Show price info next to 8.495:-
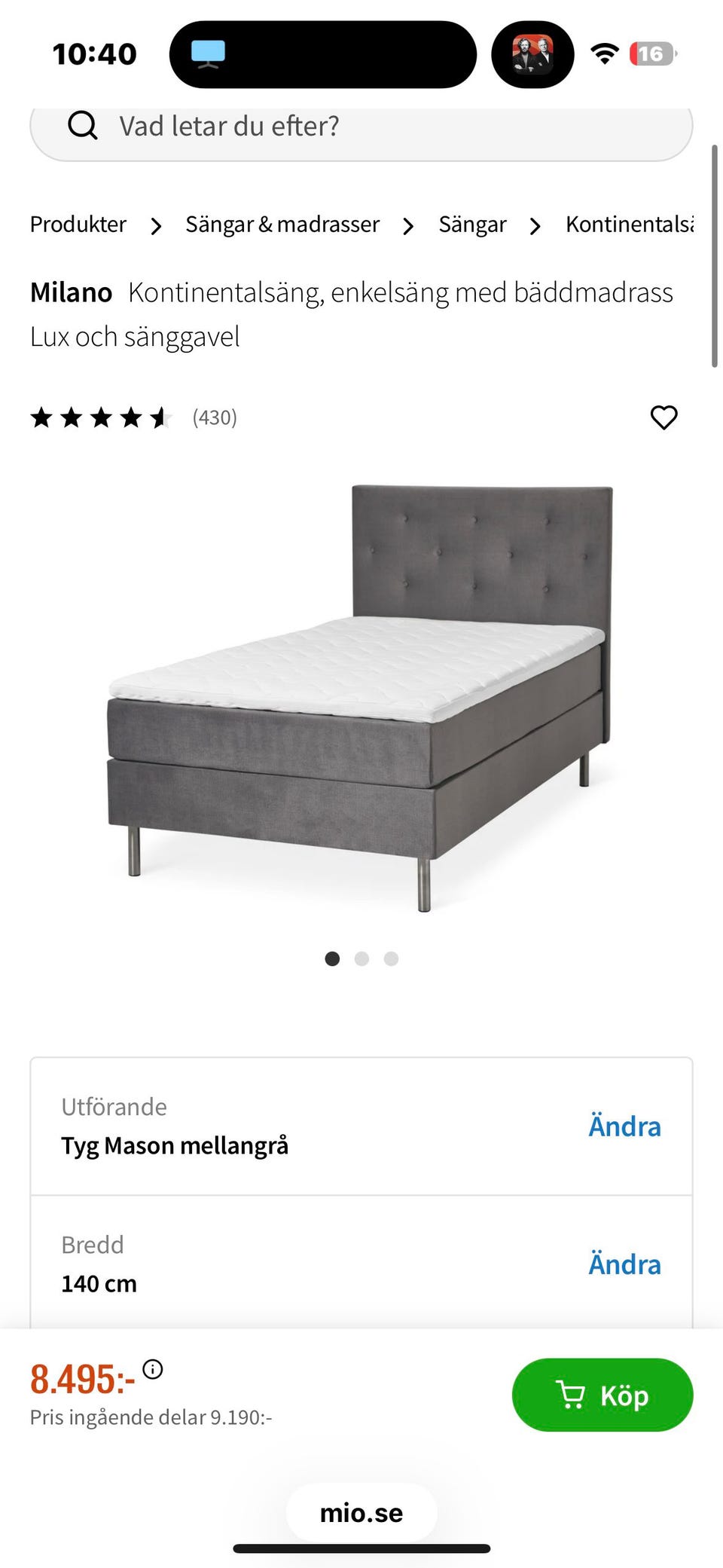723x1568 pixels. 153,1369
